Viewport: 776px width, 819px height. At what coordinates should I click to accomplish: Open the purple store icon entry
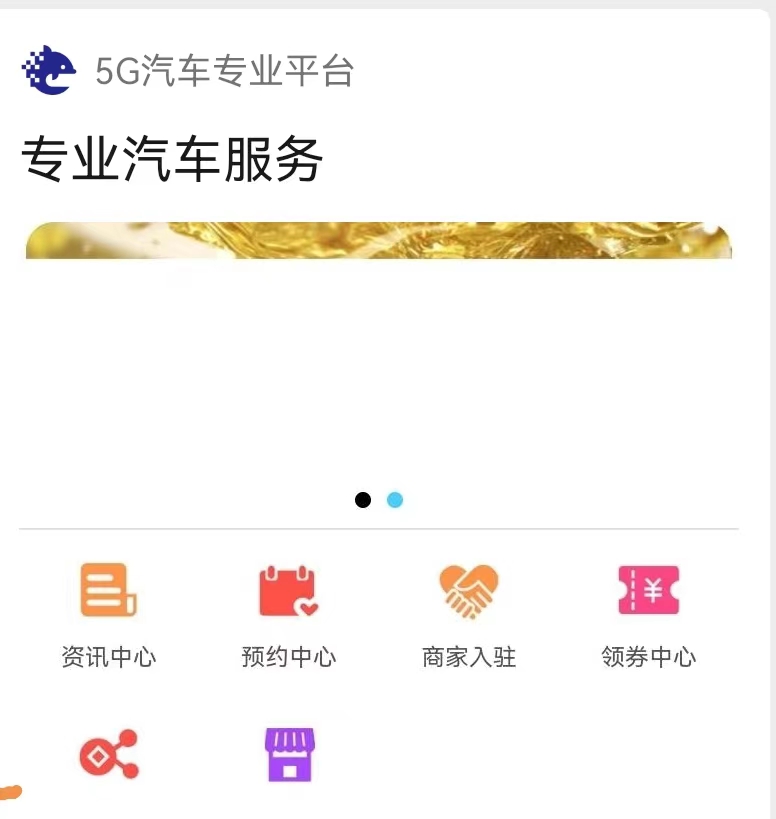pyautogui.click(x=289, y=755)
